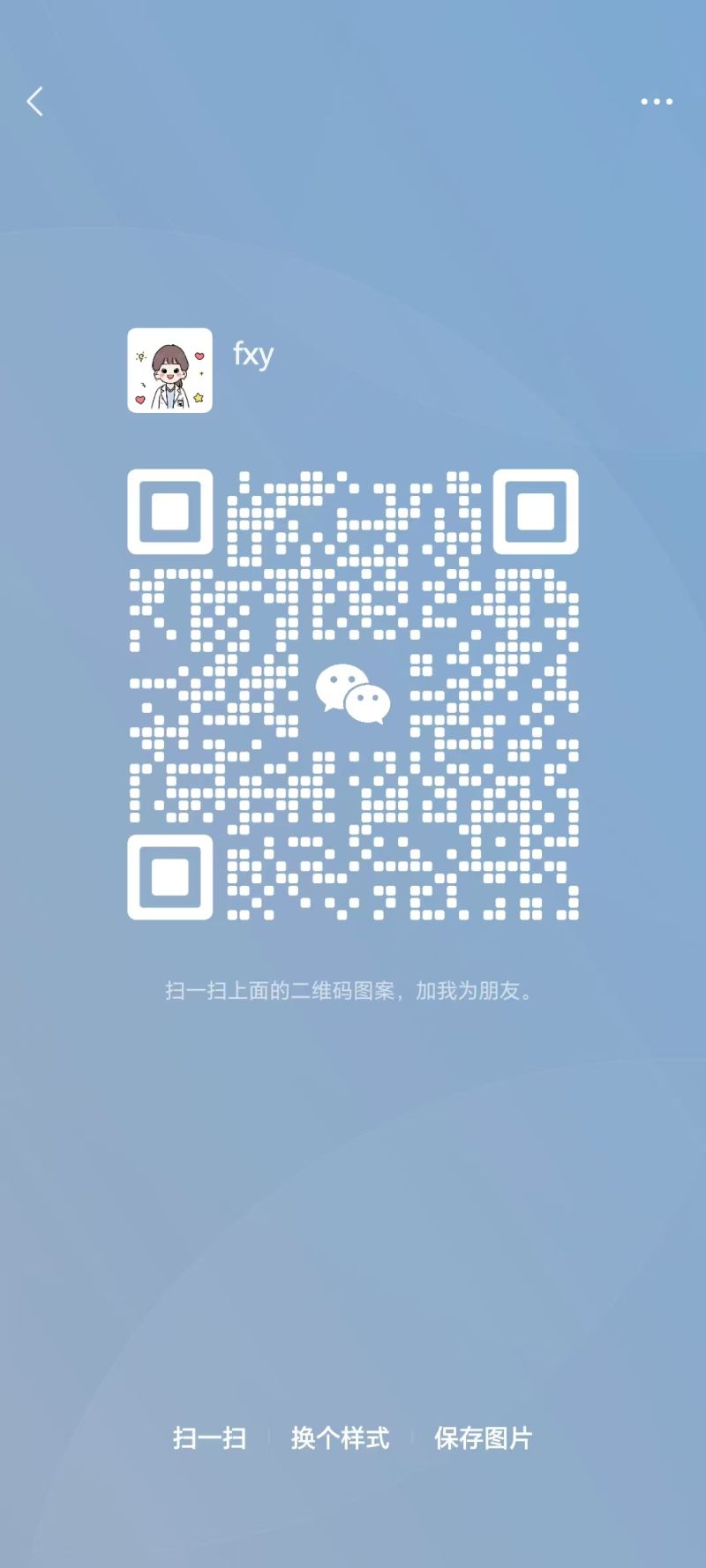Open the three-dot overflow menu

(657, 101)
